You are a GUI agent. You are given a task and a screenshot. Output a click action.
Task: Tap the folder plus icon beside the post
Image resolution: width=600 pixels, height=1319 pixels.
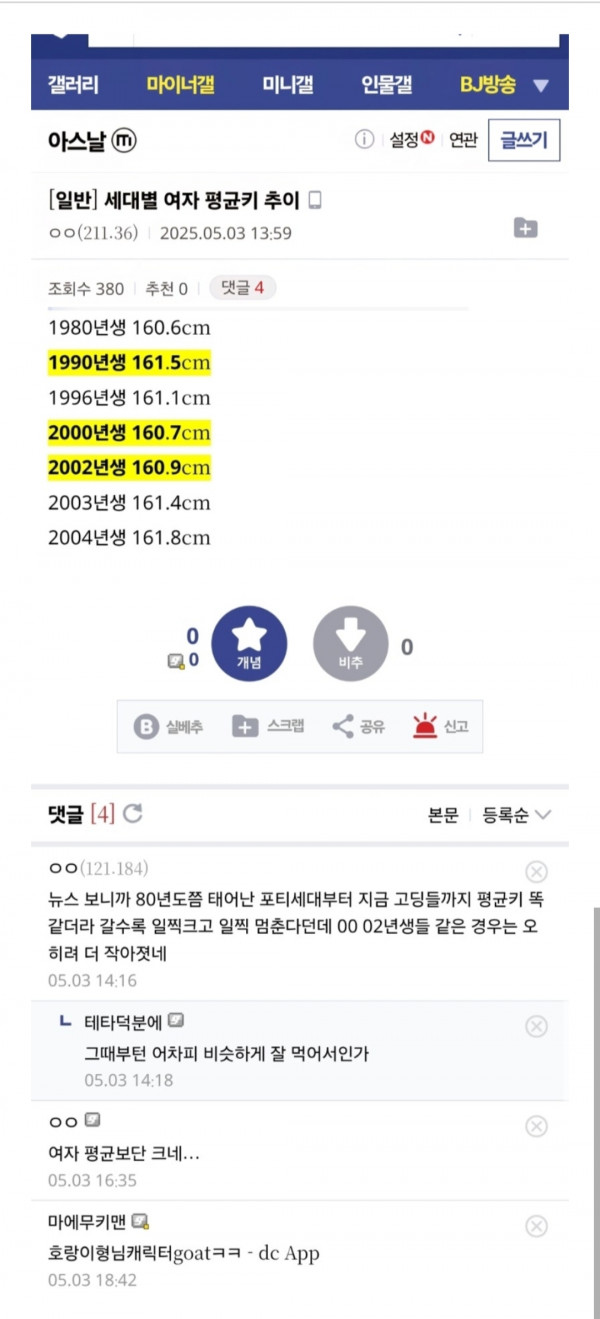click(526, 228)
